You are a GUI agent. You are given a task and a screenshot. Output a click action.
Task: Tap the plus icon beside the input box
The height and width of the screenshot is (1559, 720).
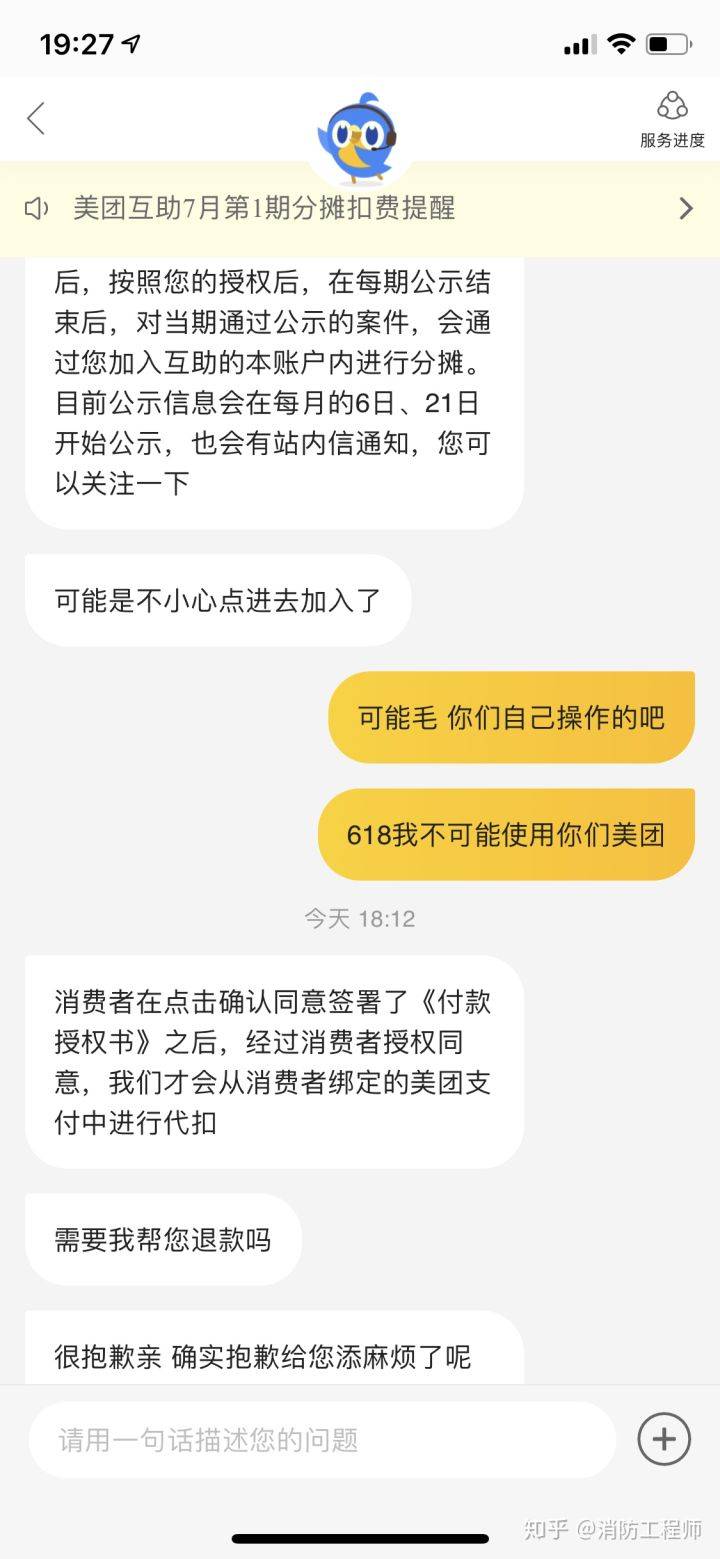(663, 1438)
